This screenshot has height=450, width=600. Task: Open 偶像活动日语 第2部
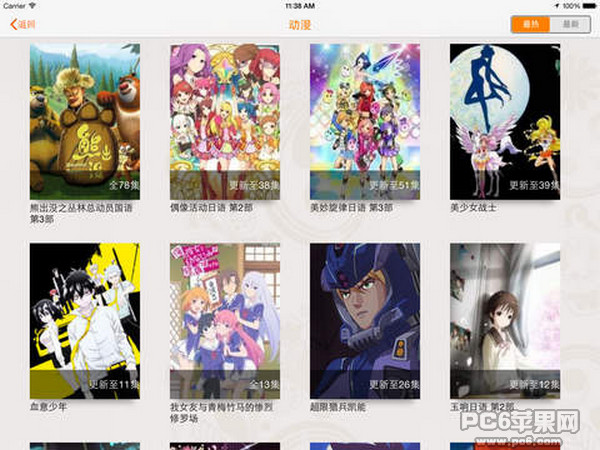click(x=225, y=121)
